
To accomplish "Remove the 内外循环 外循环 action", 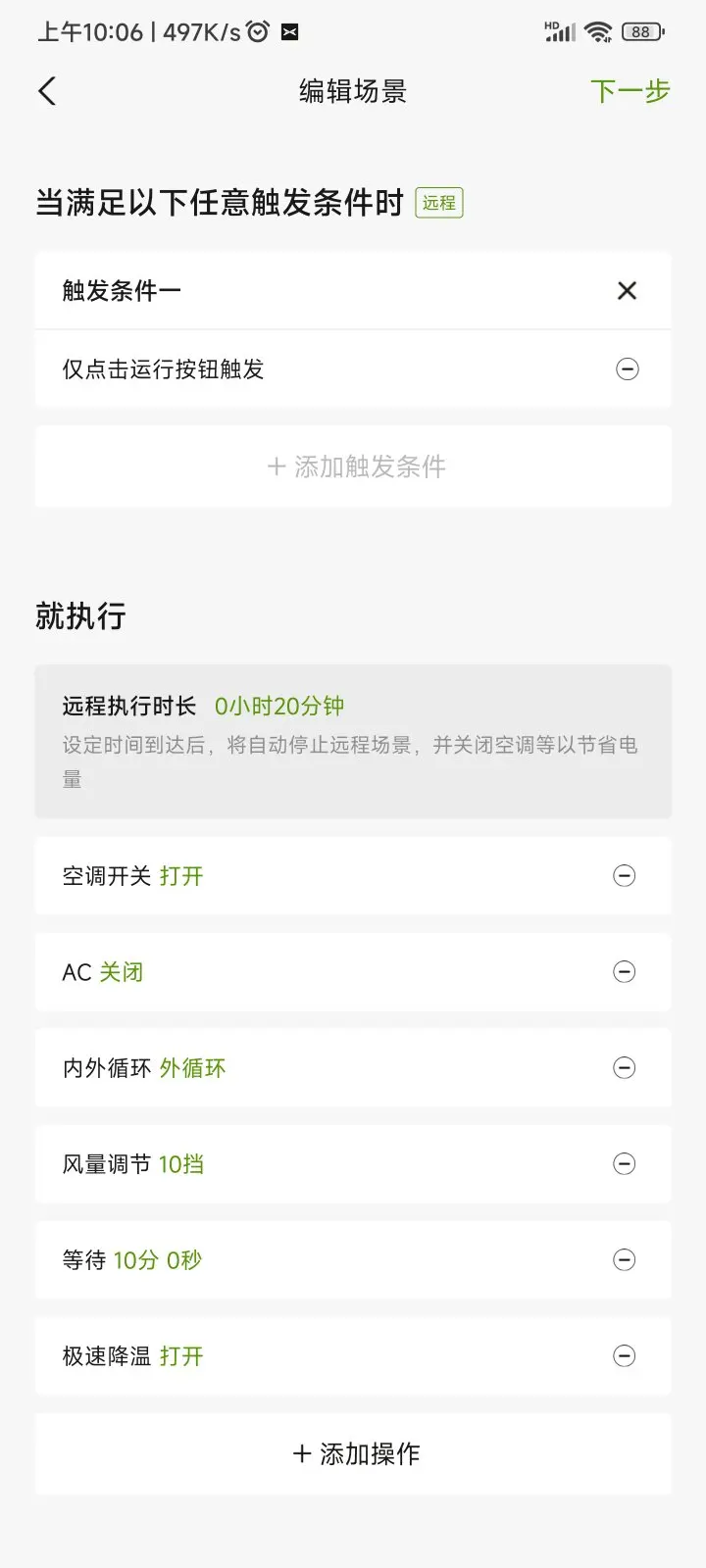I will 624,1068.
